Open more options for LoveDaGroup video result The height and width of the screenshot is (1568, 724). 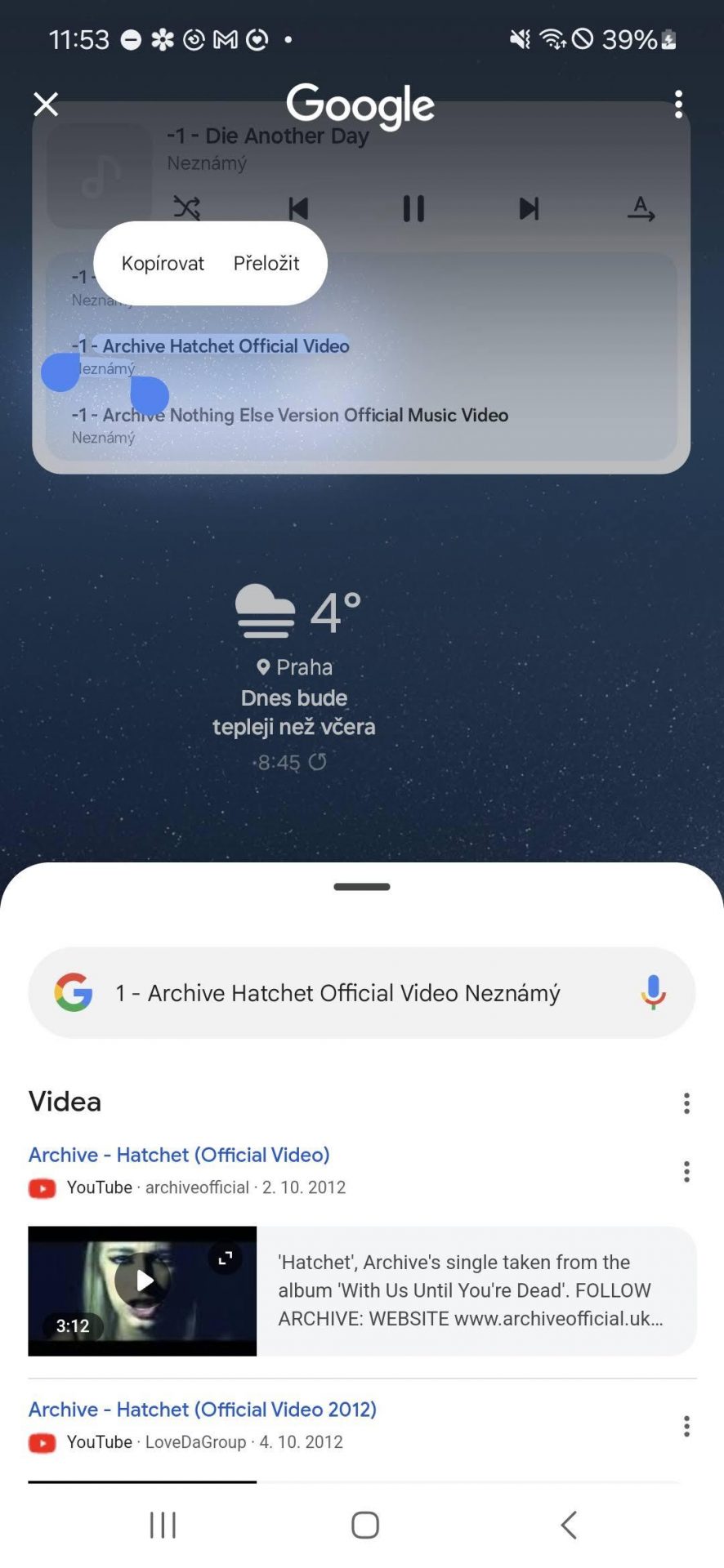pos(686,1426)
